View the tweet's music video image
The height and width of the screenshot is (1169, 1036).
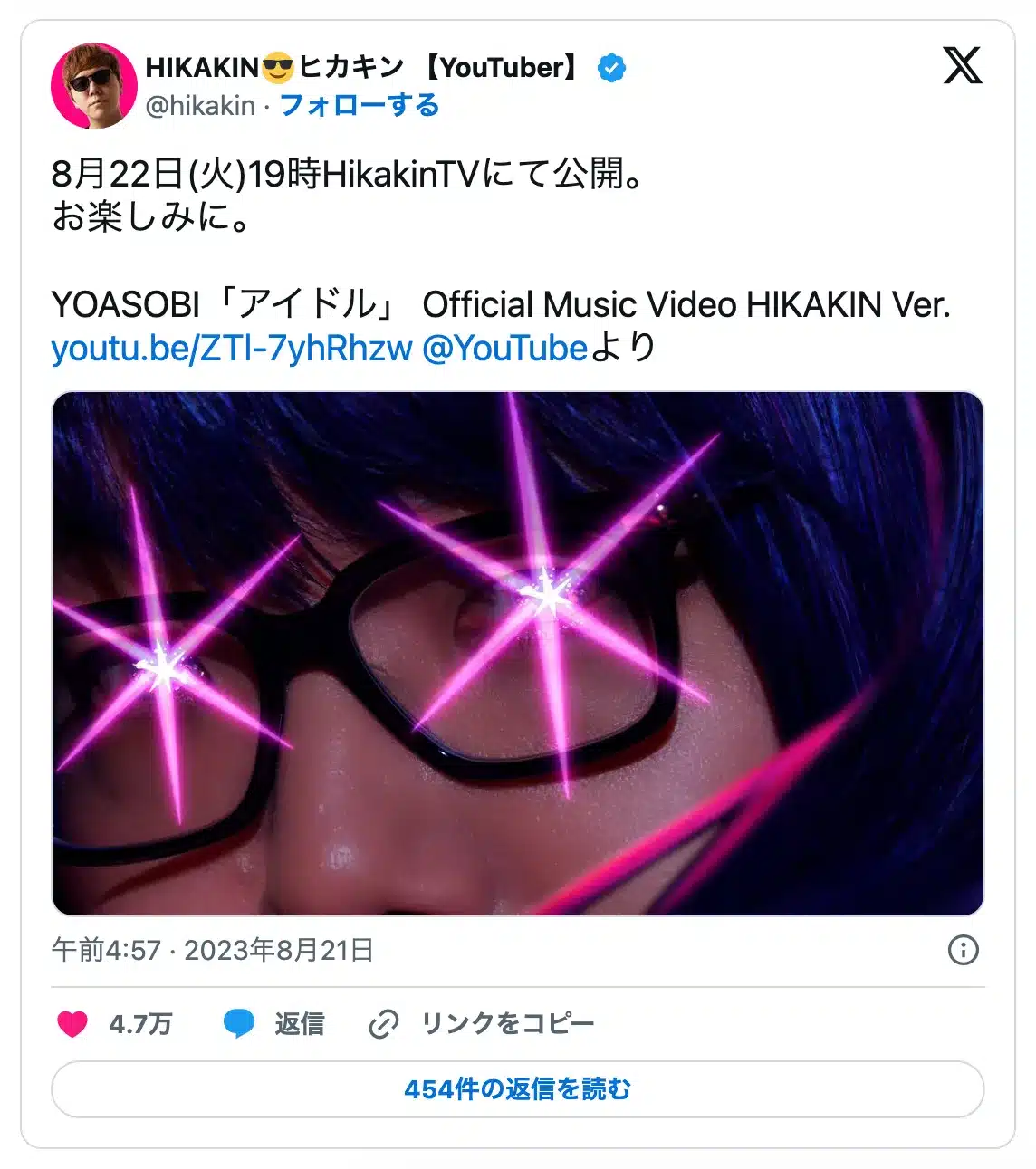coord(518,653)
